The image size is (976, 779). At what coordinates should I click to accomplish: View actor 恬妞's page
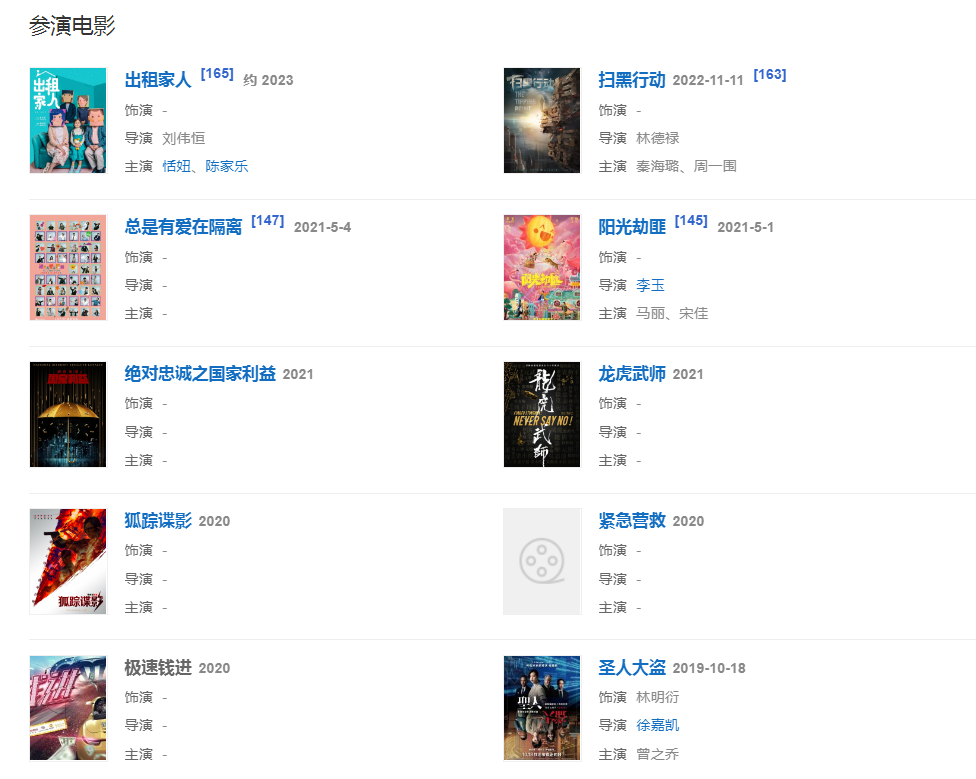pos(175,166)
